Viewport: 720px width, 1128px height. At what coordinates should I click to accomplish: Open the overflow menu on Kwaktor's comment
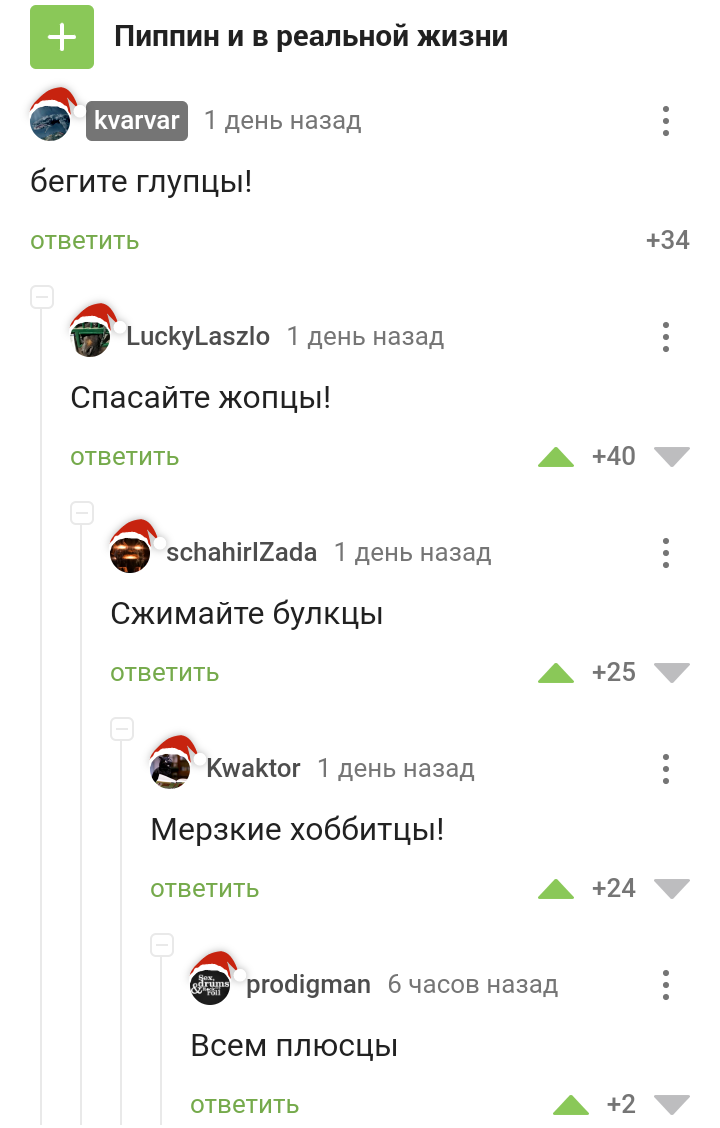tap(666, 769)
